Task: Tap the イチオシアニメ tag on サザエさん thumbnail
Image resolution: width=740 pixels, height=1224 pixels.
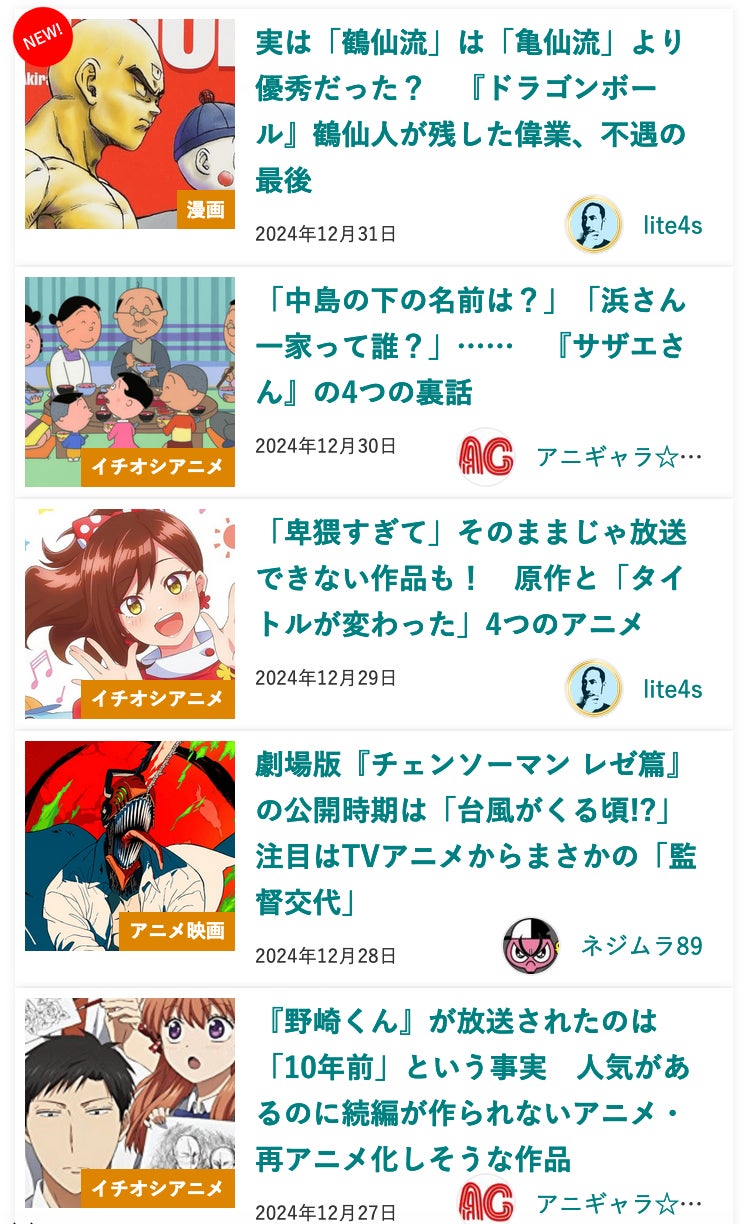Action: click(158, 467)
